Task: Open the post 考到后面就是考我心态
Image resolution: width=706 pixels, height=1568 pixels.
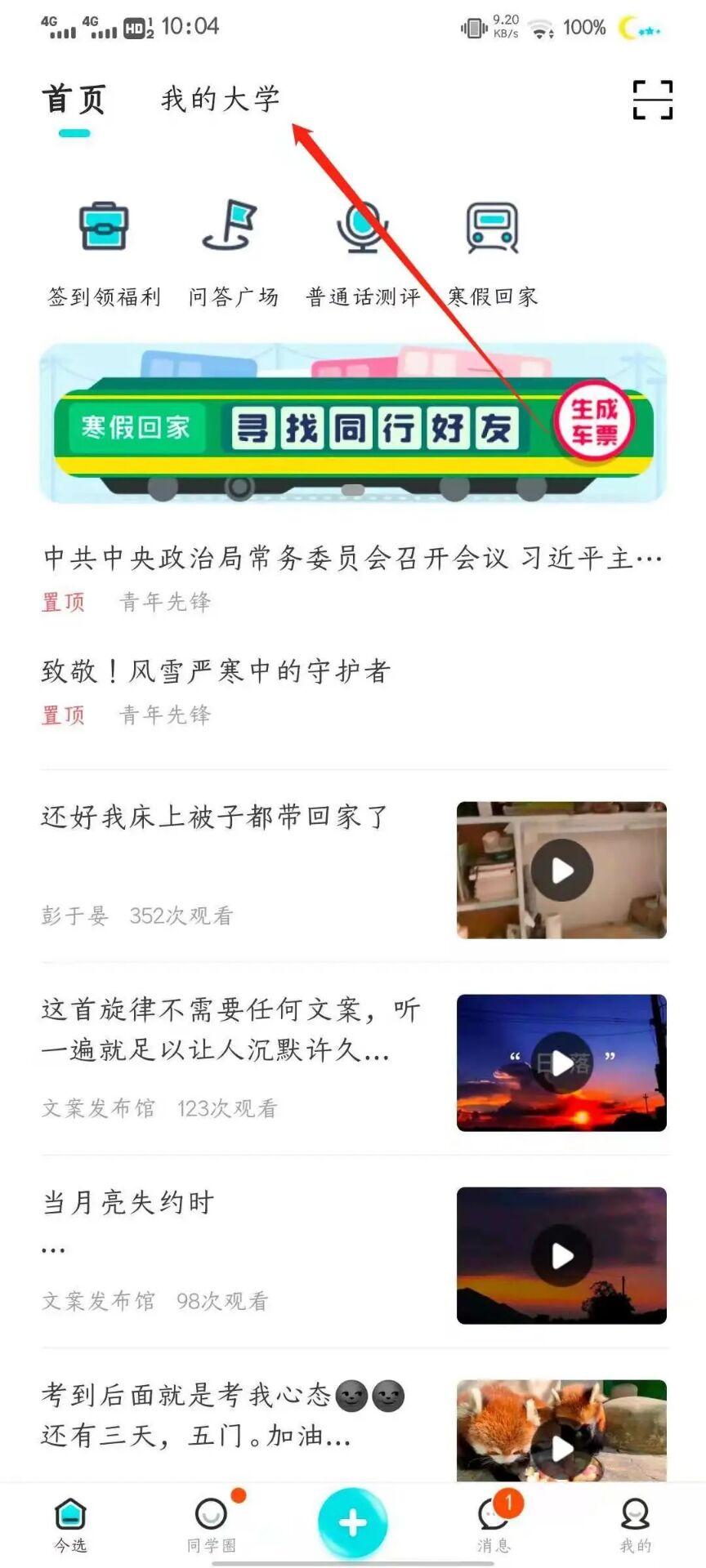Action: point(222,1415)
